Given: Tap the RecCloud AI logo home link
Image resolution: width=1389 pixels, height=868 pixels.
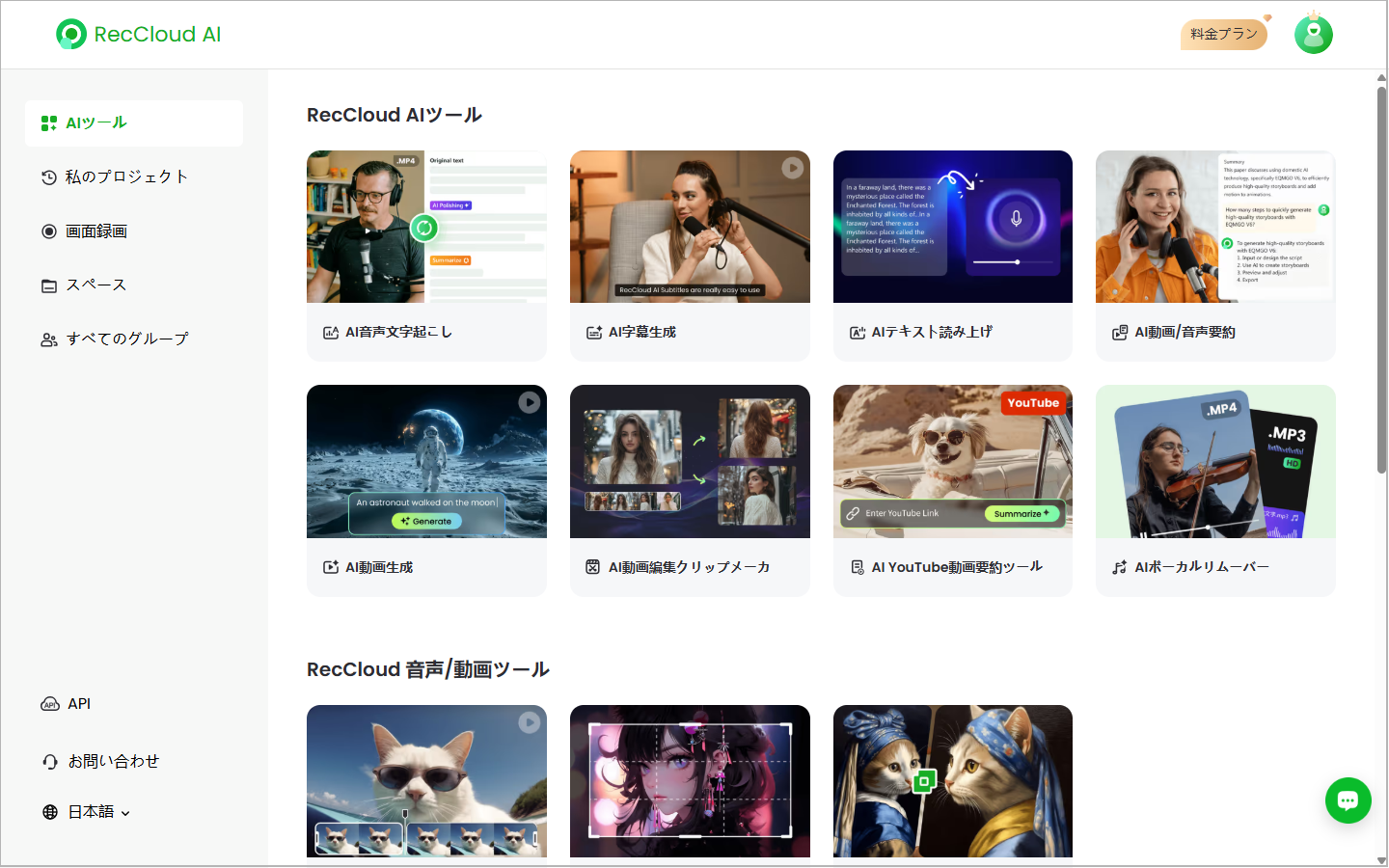Looking at the screenshot, I should [x=139, y=35].
